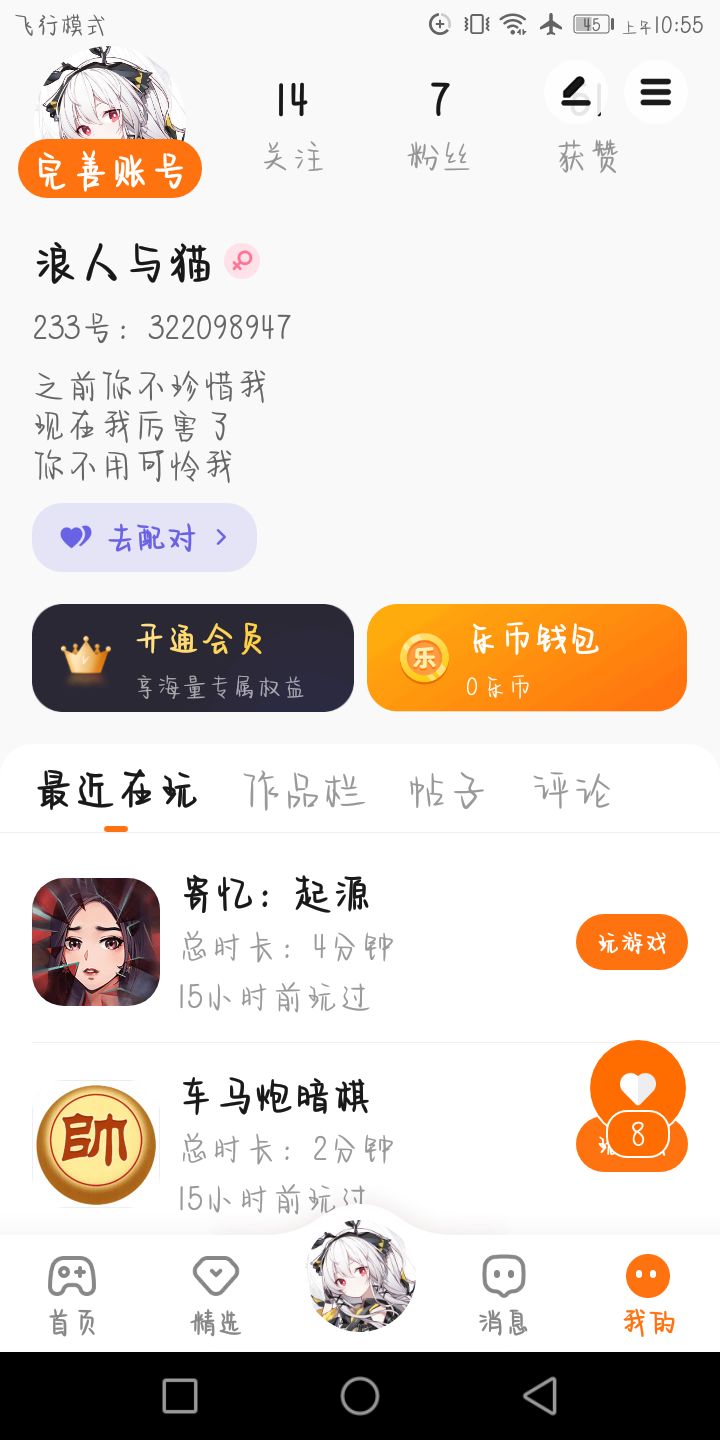Open the 开通会员 membership card
This screenshot has width=720, height=1440.
pos(193,658)
